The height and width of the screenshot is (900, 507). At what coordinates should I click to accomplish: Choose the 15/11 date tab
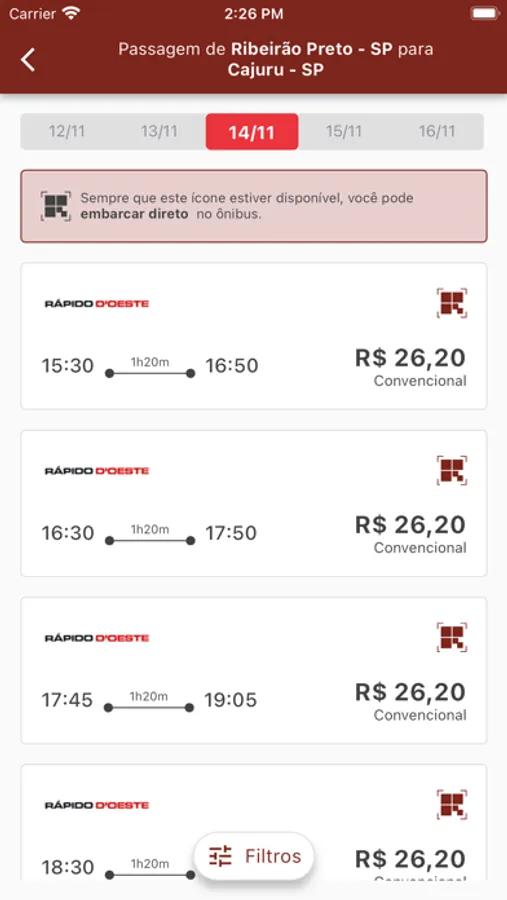[x=344, y=131]
